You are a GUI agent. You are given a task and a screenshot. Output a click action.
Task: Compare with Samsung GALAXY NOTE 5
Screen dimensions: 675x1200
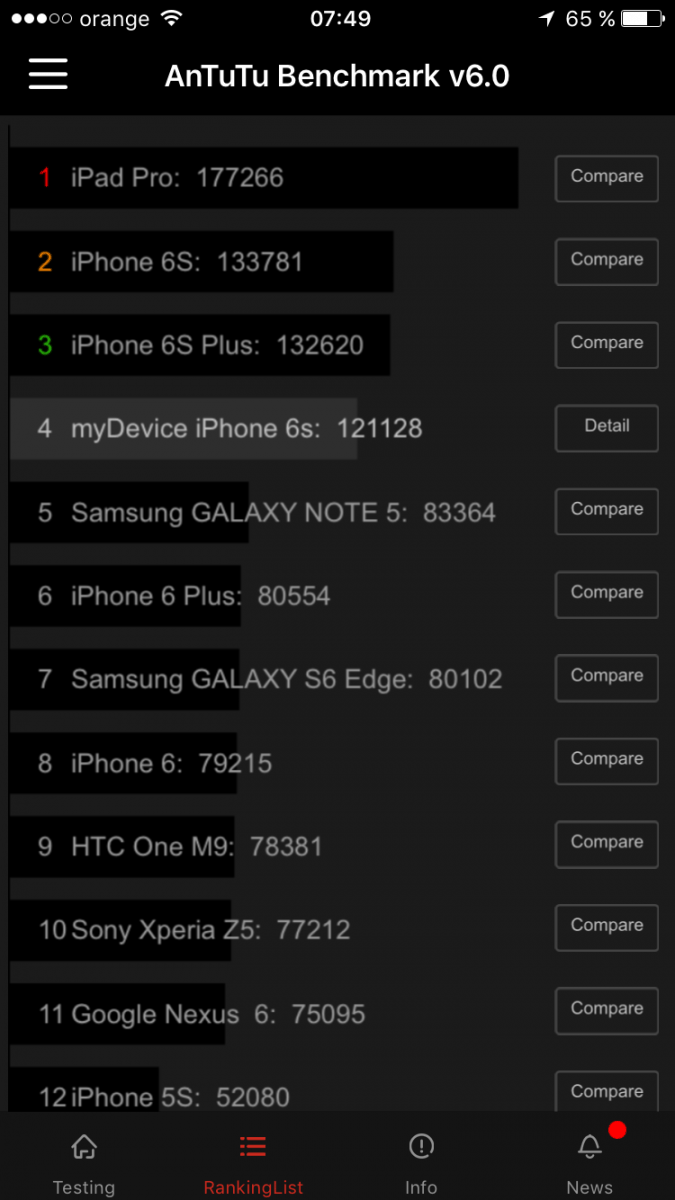(607, 511)
